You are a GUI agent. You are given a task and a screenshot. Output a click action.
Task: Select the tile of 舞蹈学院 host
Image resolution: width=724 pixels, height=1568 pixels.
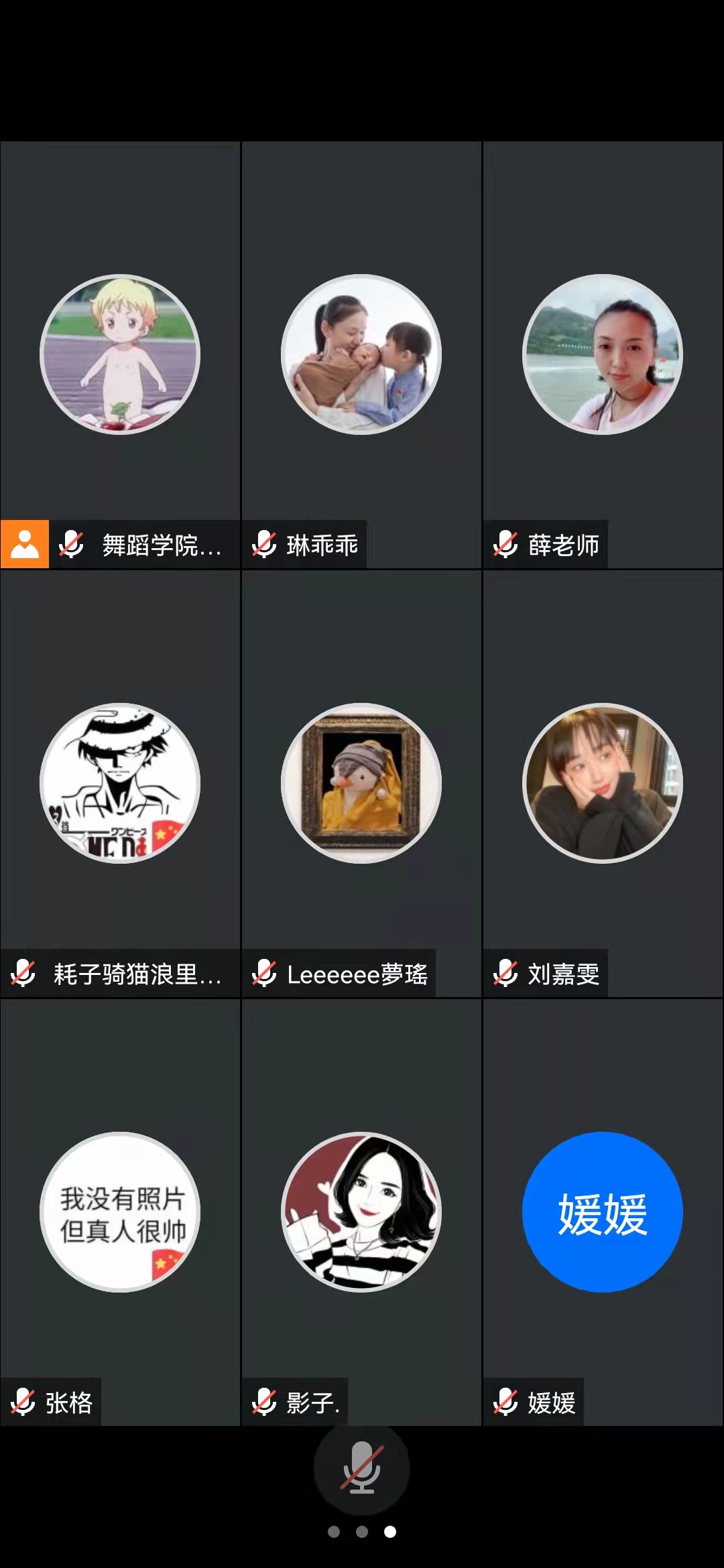pyautogui.click(x=120, y=355)
